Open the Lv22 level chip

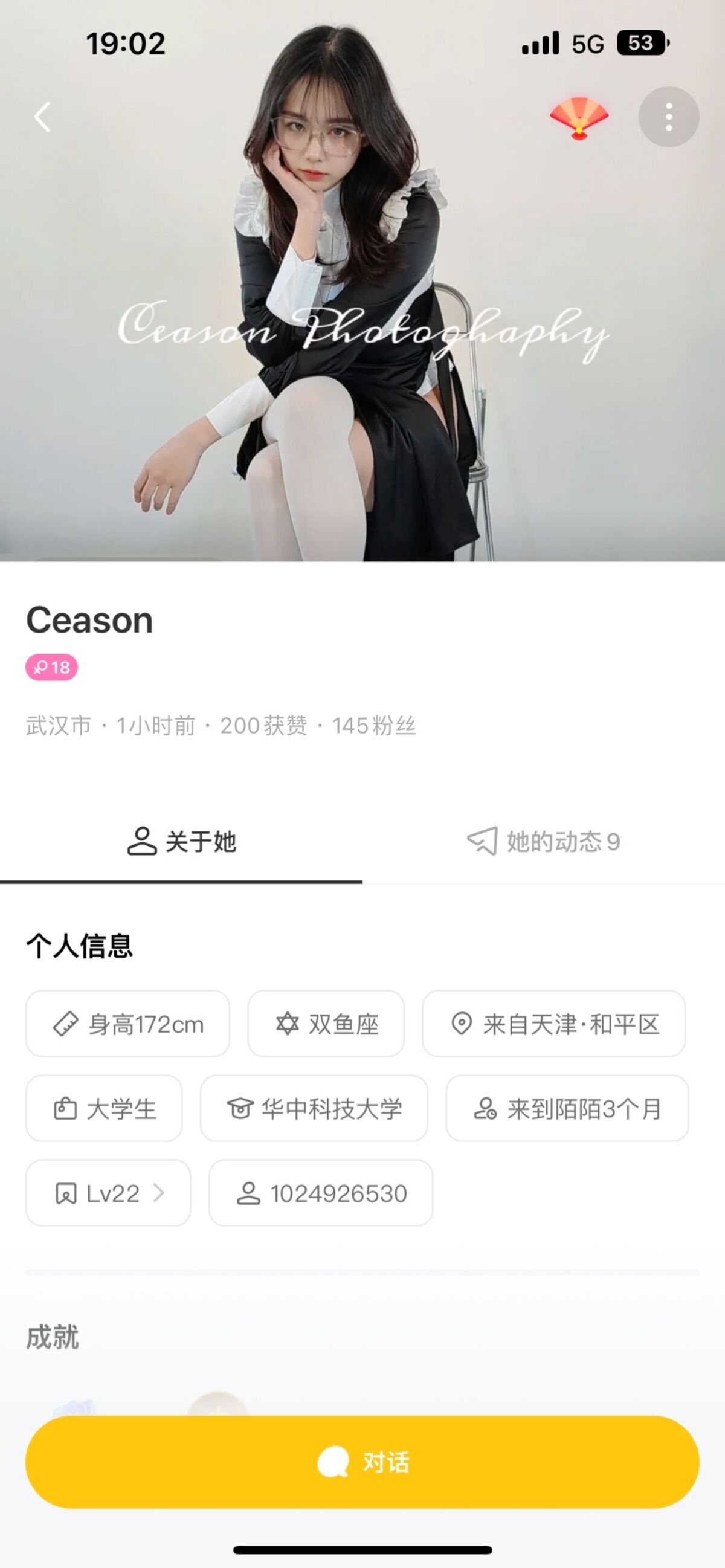tap(108, 1193)
